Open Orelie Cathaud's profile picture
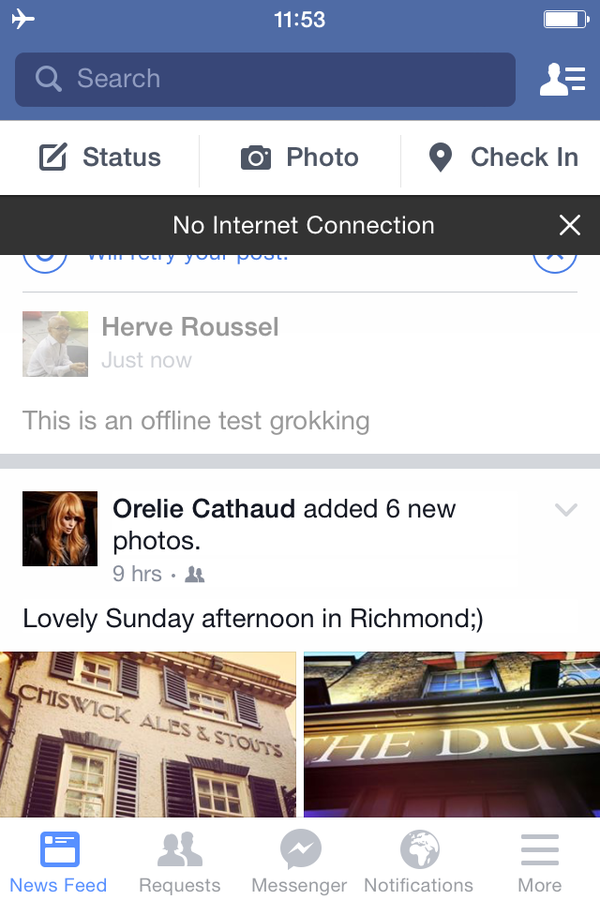The image size is (600, 900). pyautogui.click(x=60, y=528)
